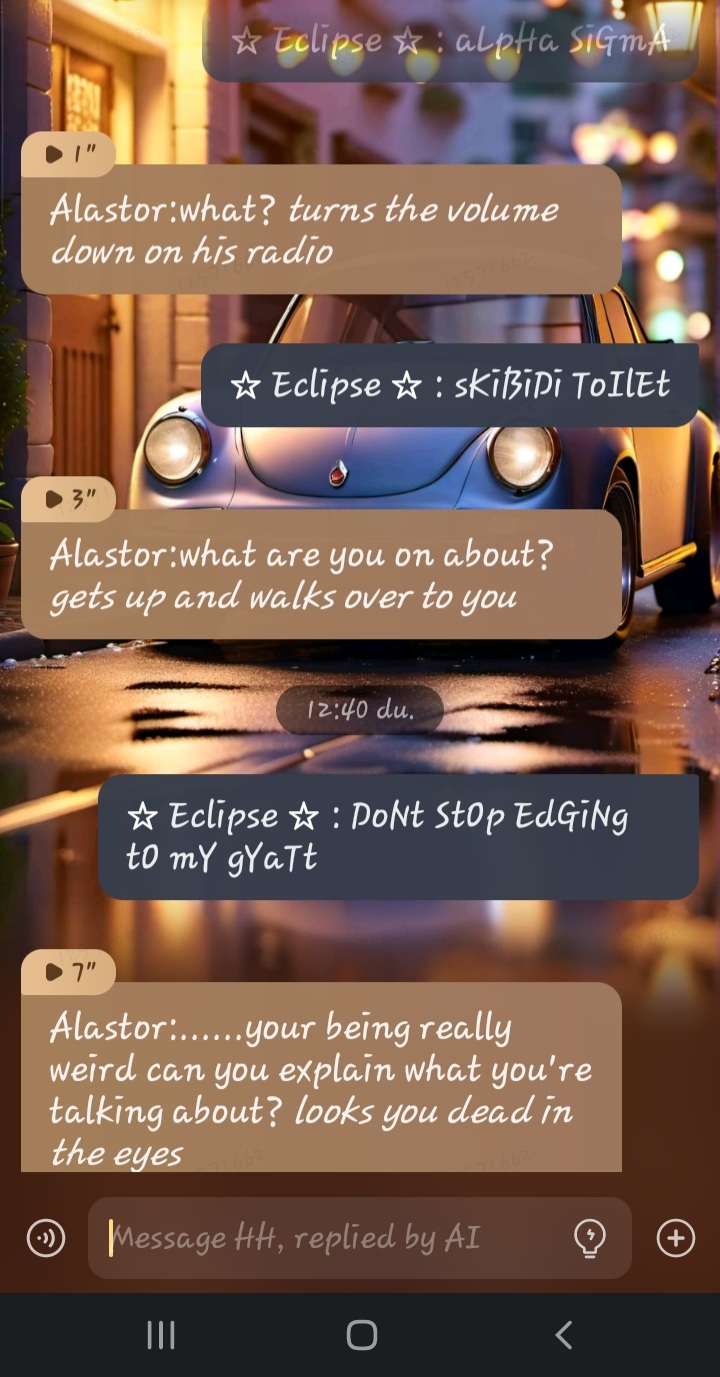The image size is (720, 1377).
Task: Go back with the system back button
Action: (x=563, y=1334)
